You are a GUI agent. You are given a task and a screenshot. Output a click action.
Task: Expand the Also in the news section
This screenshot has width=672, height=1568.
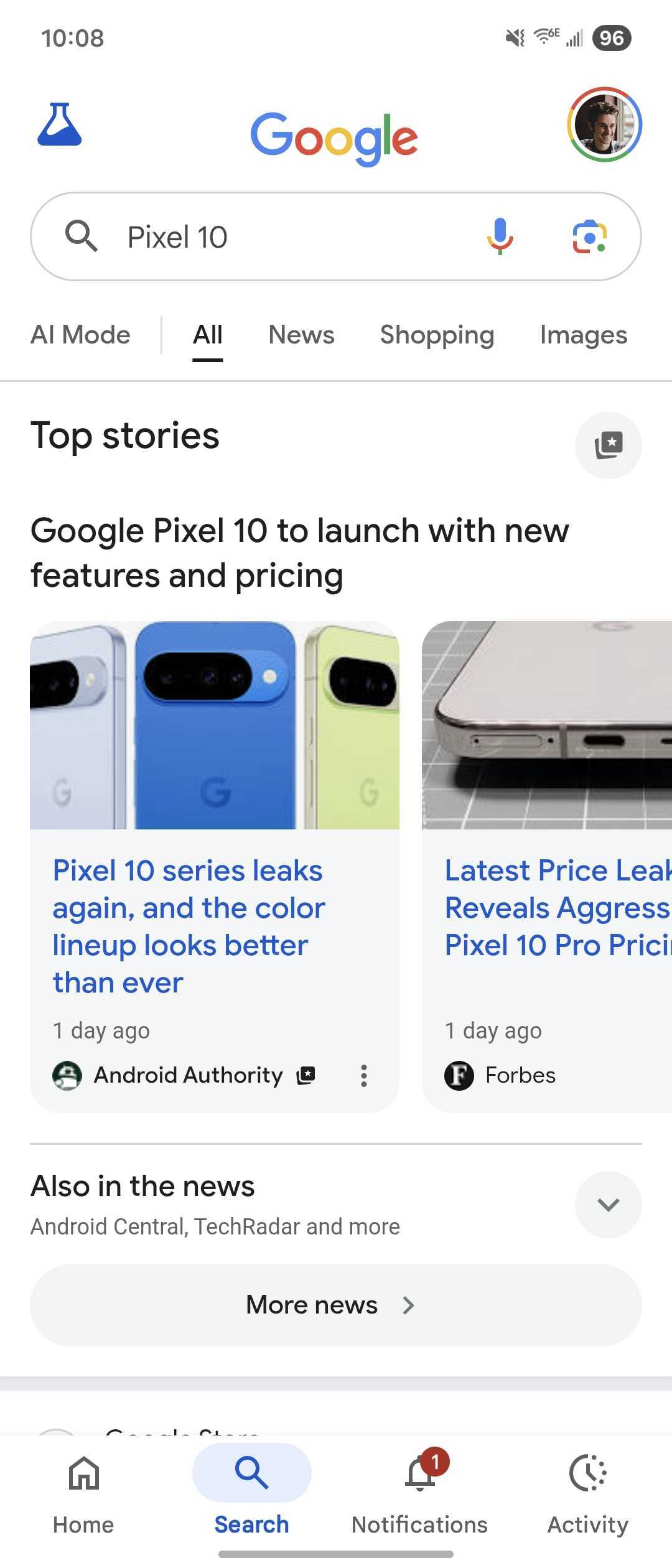click(x=609, y=1205)
